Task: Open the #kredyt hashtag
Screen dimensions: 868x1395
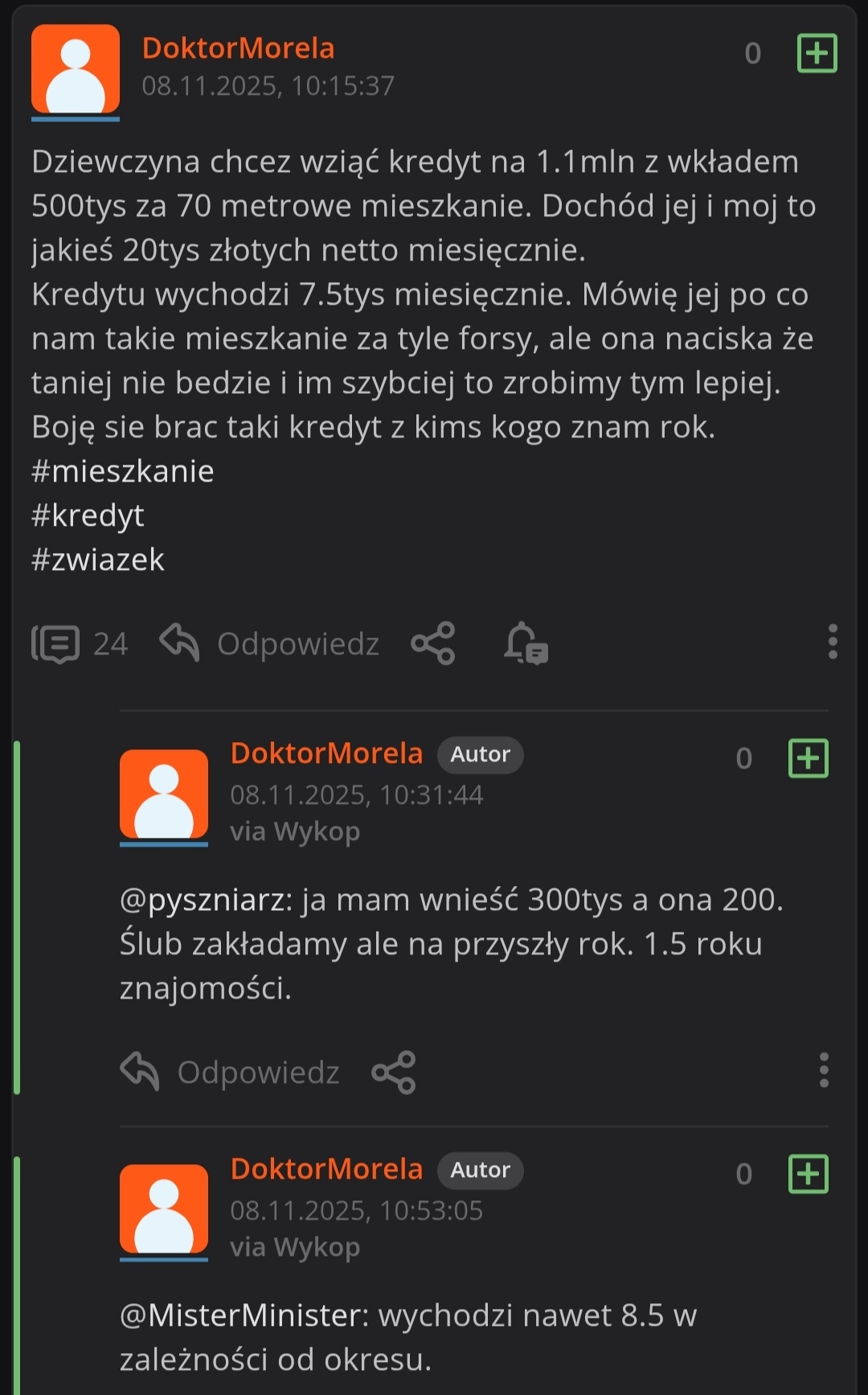Action: click(88, 515)
